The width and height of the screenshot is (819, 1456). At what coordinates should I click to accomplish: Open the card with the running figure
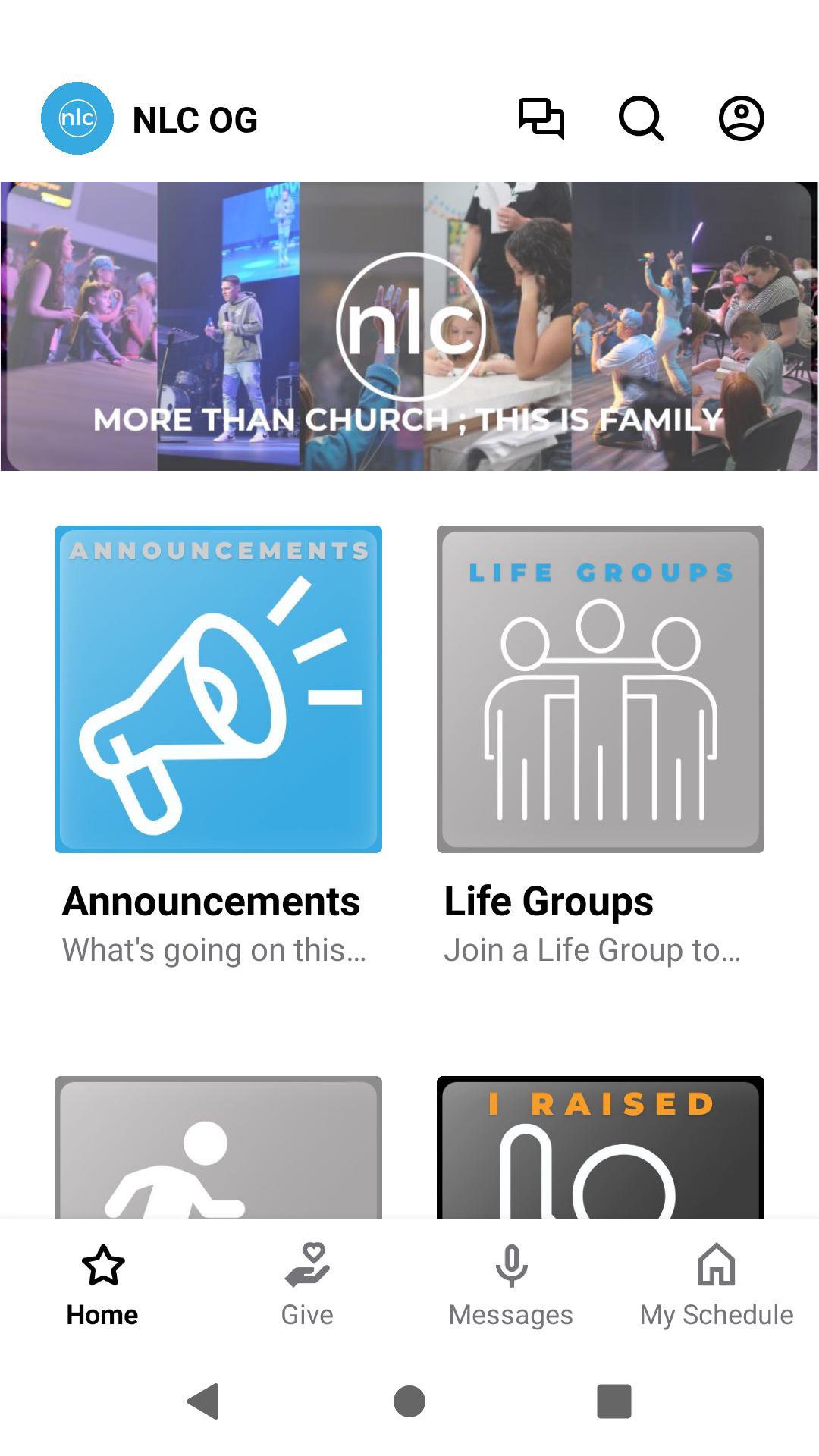tap(218, 1147)
